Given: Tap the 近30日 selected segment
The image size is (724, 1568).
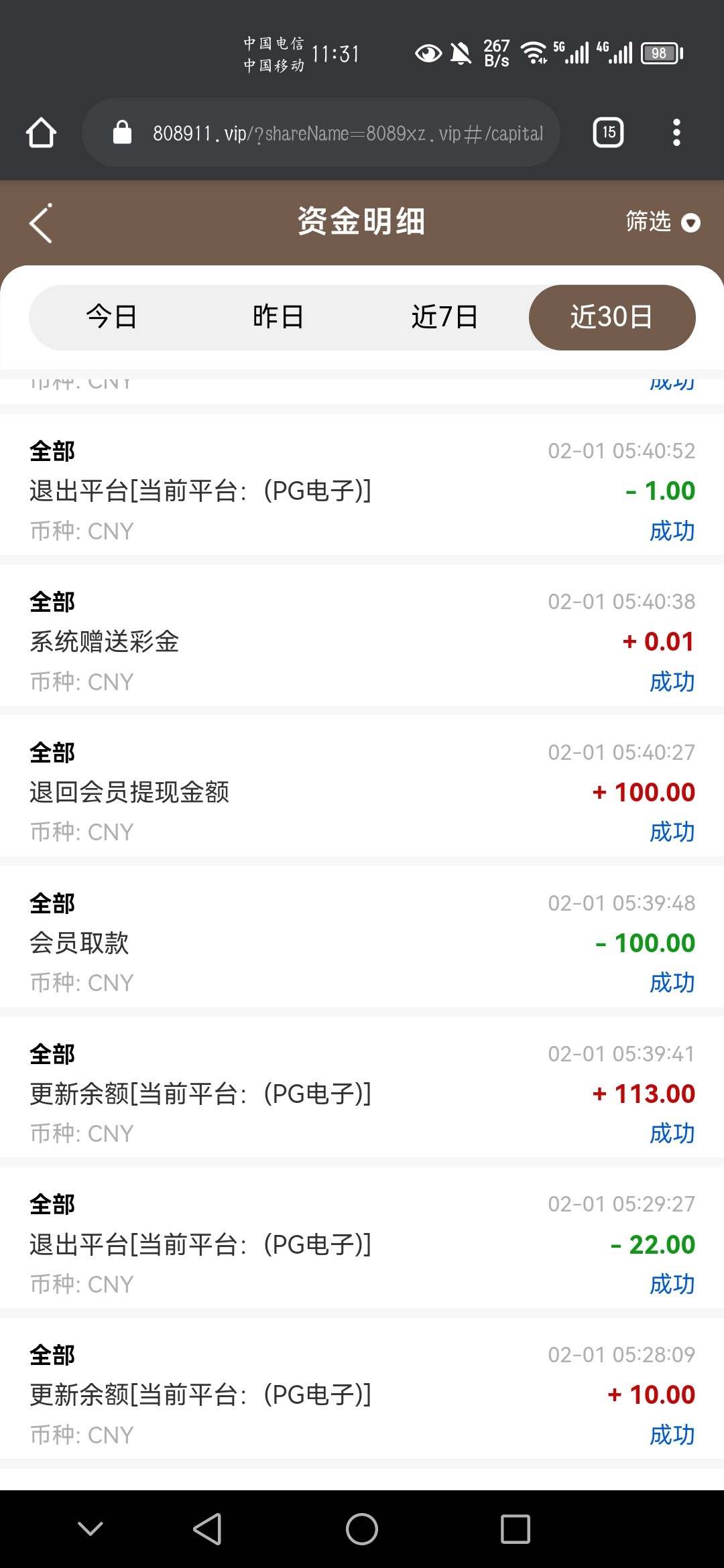Looking at the screenshot, I should click(x=612, y=318).
